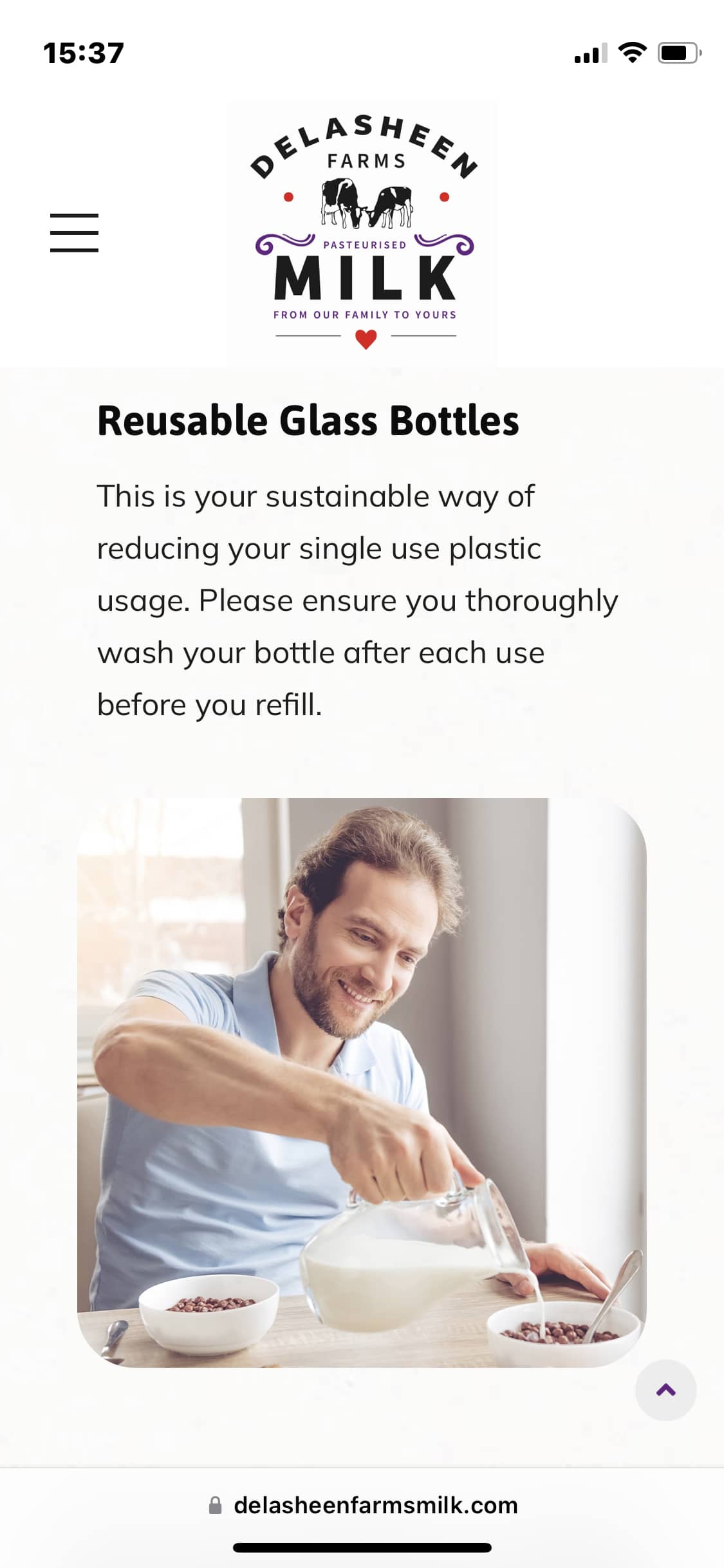This screenshot has width=724, height=1568.
Task: Open the hamburger navigation menu
Action: tap(74, 232)
